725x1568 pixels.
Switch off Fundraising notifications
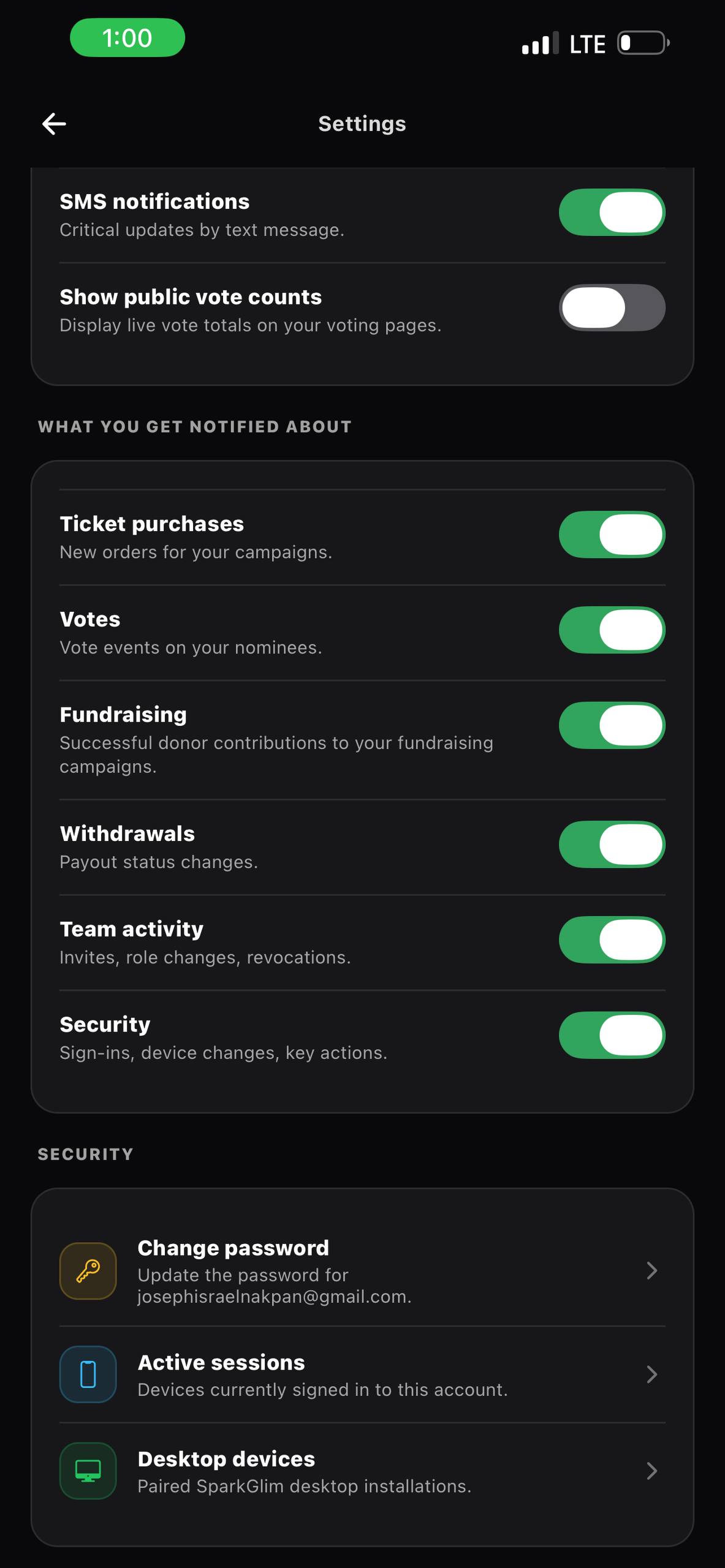pyautogui.click(x=612, y=726)
